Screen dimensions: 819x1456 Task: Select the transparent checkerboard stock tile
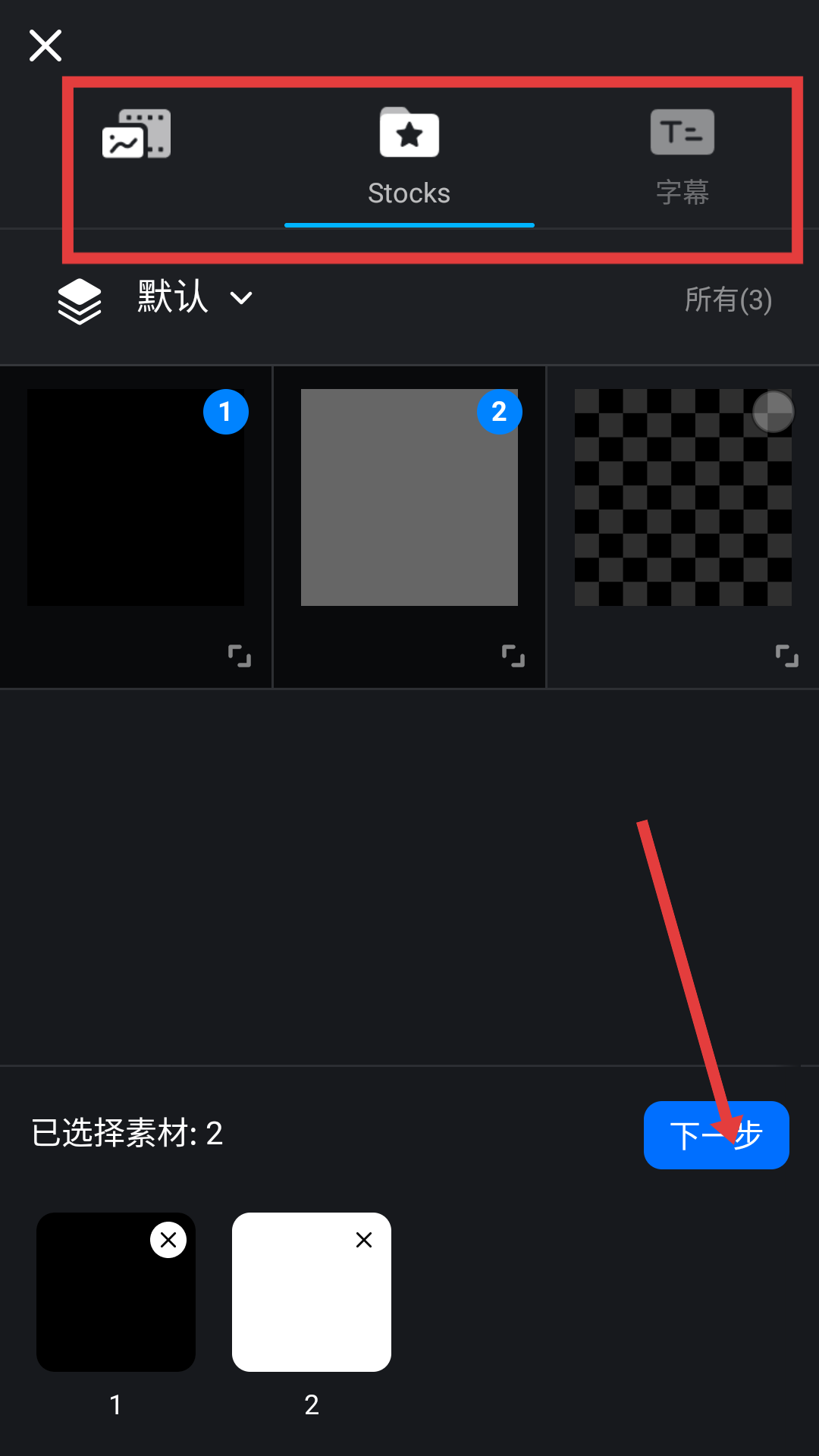click(x=773, y=412)
